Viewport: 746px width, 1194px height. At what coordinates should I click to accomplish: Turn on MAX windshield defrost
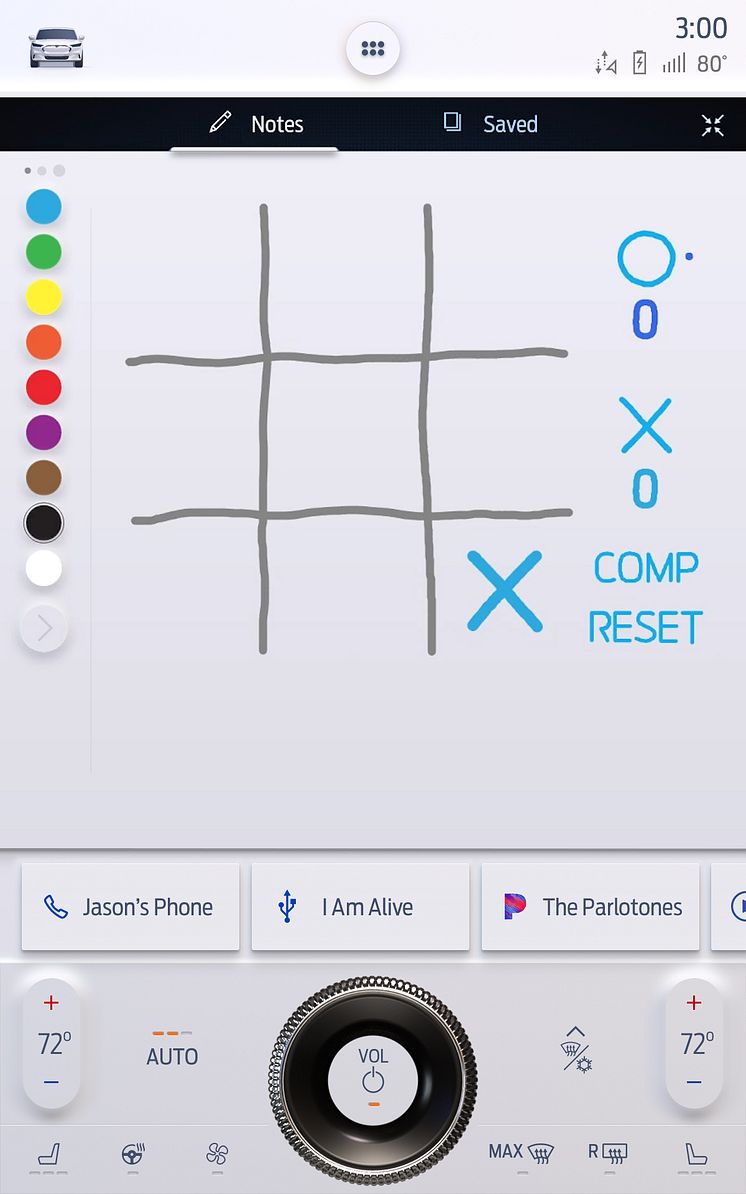click(x=522, y=1153)
